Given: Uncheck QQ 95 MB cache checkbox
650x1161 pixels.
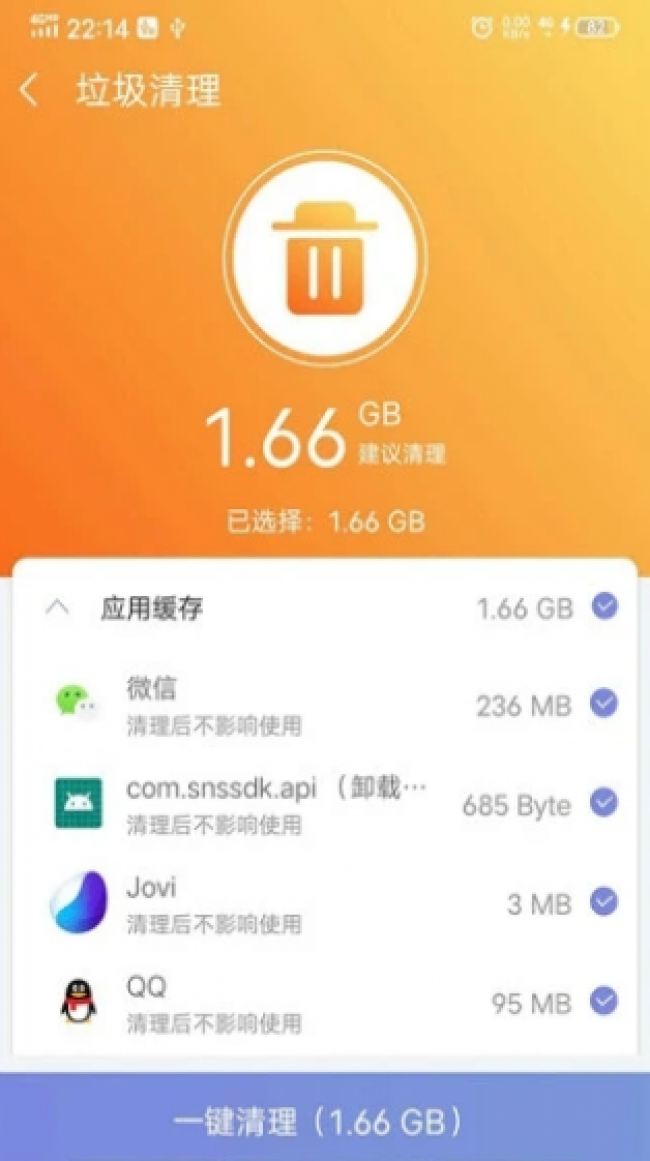Looking at the screenshot, I should [603, 1000].
